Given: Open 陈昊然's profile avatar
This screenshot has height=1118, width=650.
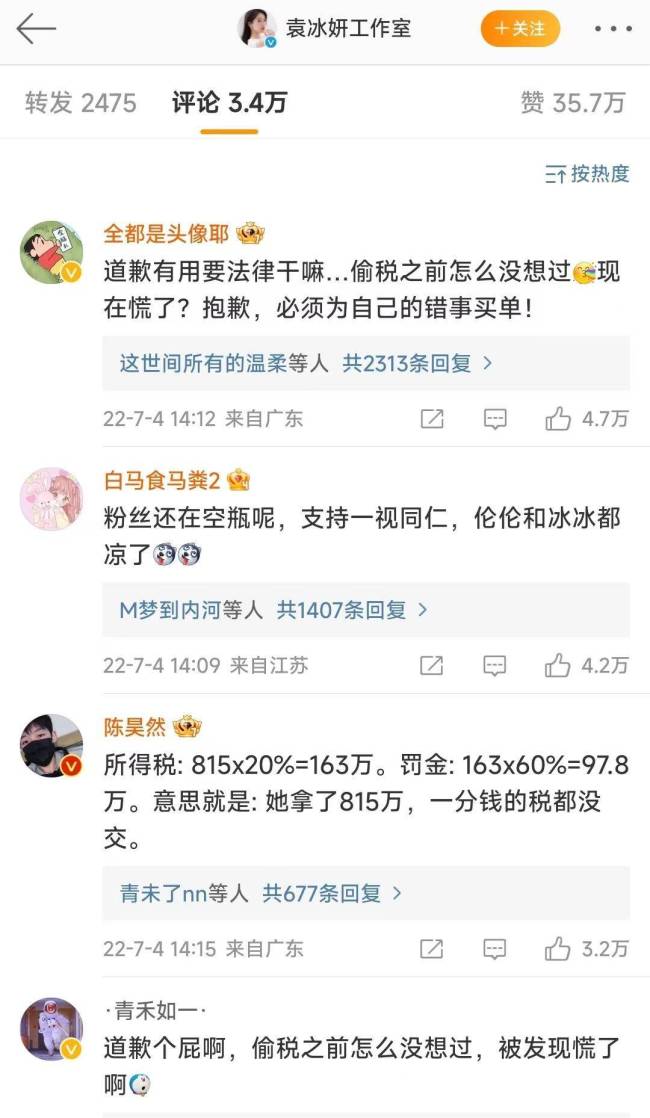Looking at the screenshot, I should coord(51,745).
